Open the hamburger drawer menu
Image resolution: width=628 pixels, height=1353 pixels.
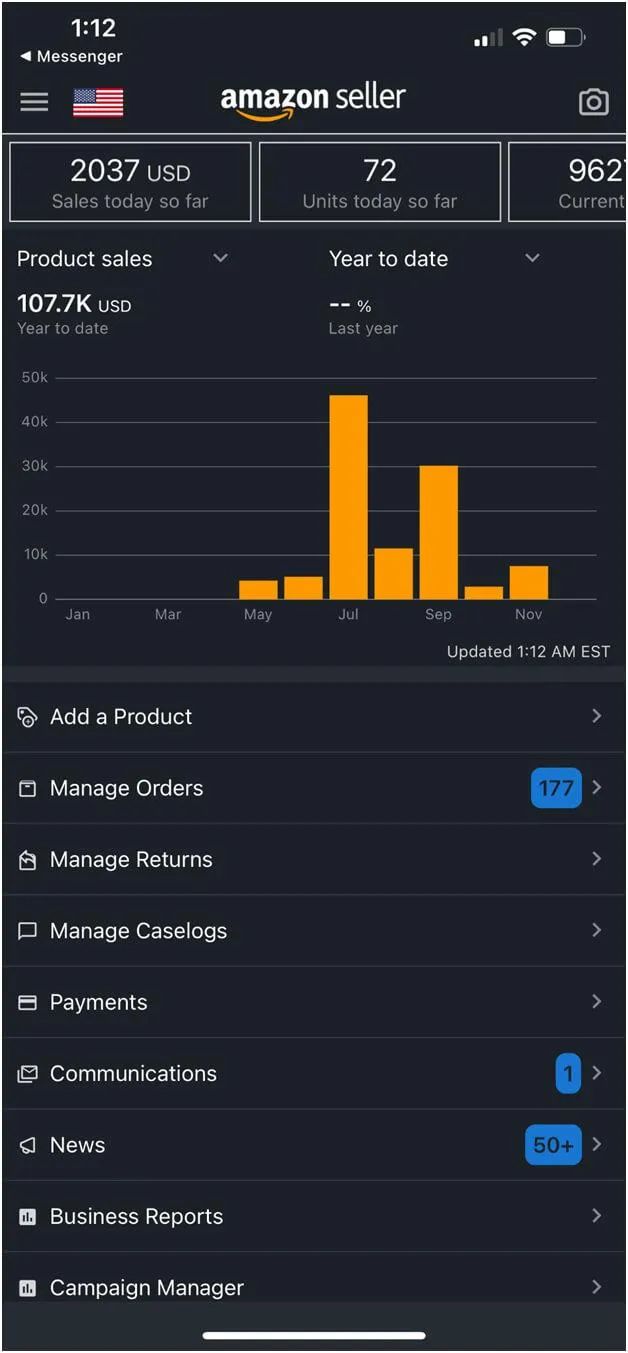pos(34,102)
